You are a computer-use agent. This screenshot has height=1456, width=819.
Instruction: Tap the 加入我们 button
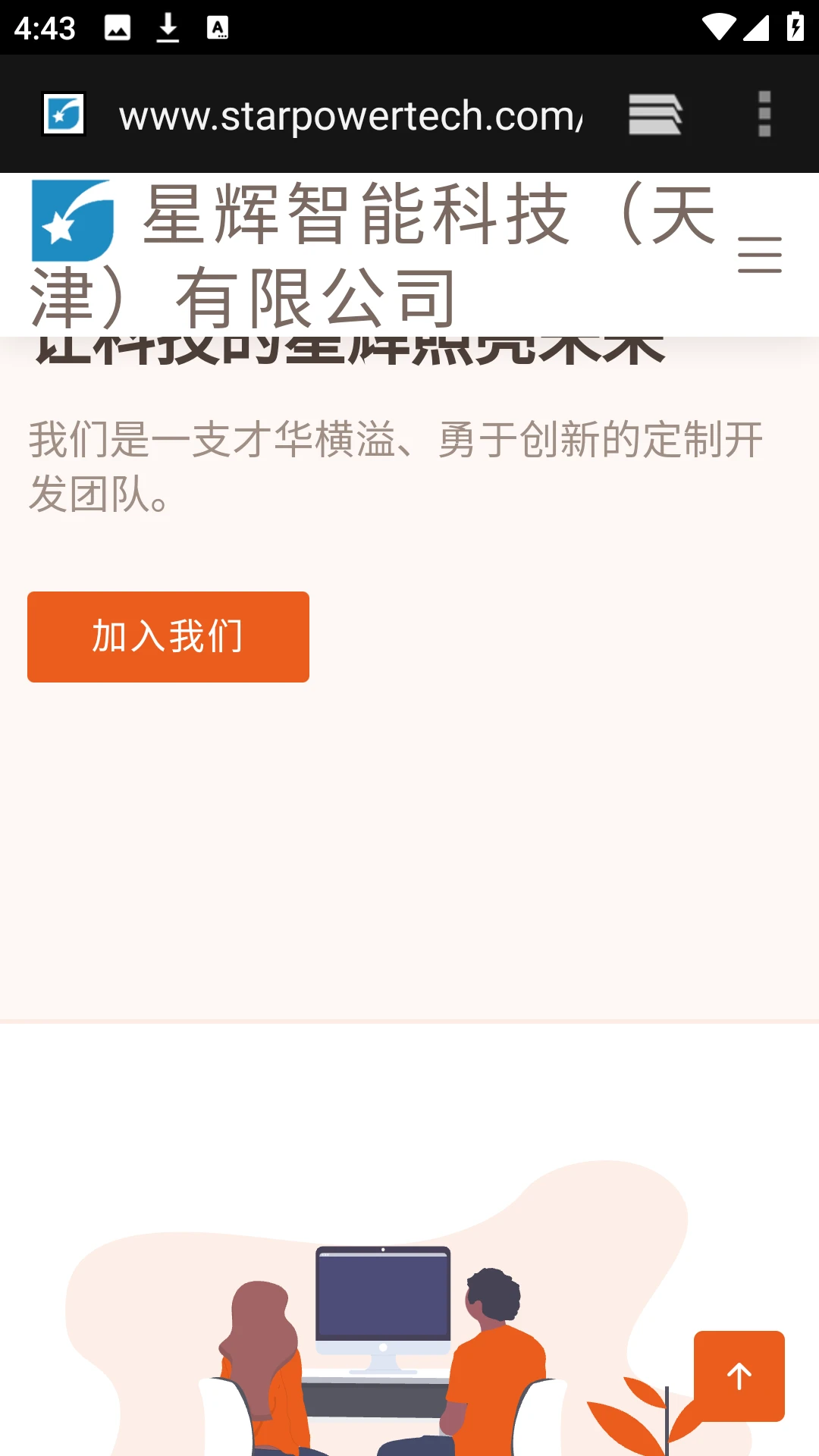pyautogui.click(x=168, y=636)
